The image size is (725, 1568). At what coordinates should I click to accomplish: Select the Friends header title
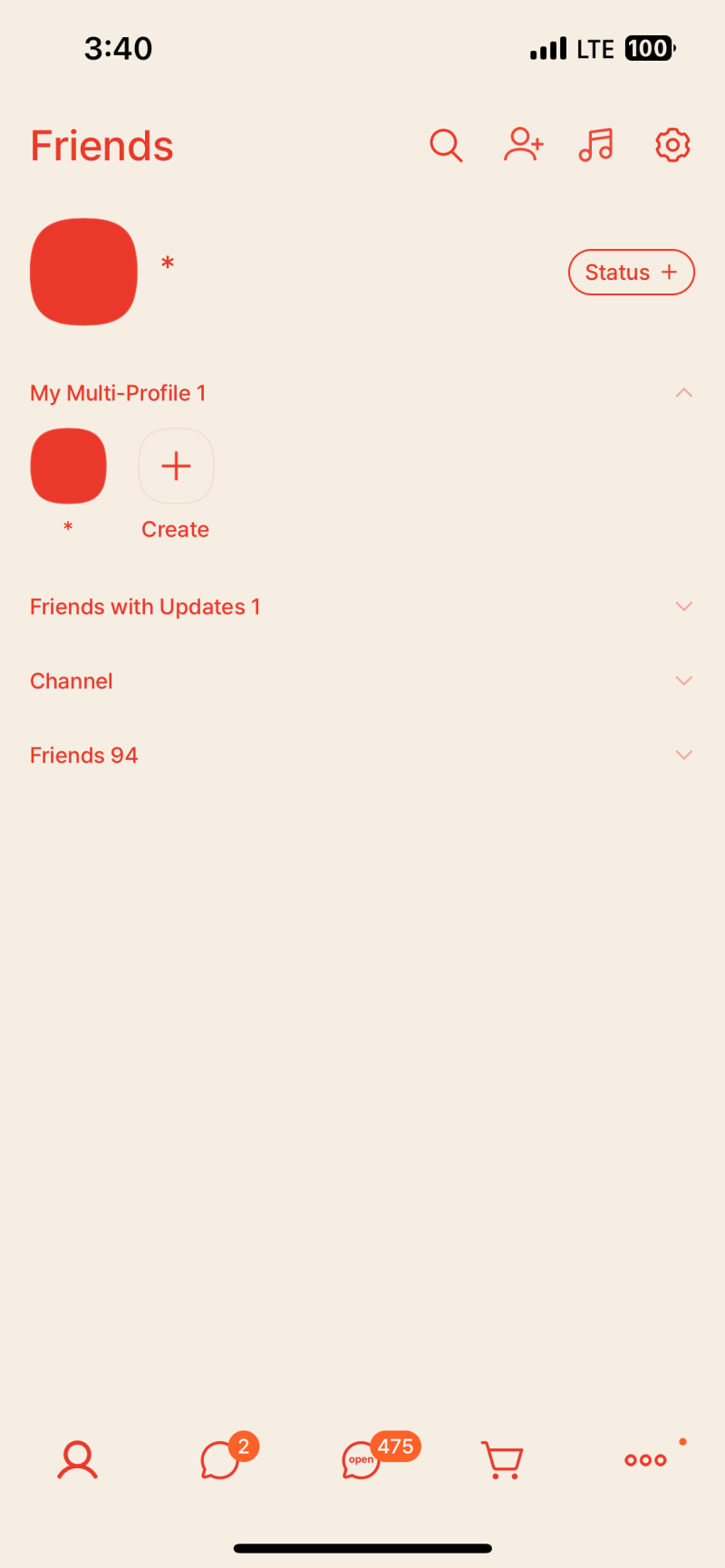click(101, 145)
